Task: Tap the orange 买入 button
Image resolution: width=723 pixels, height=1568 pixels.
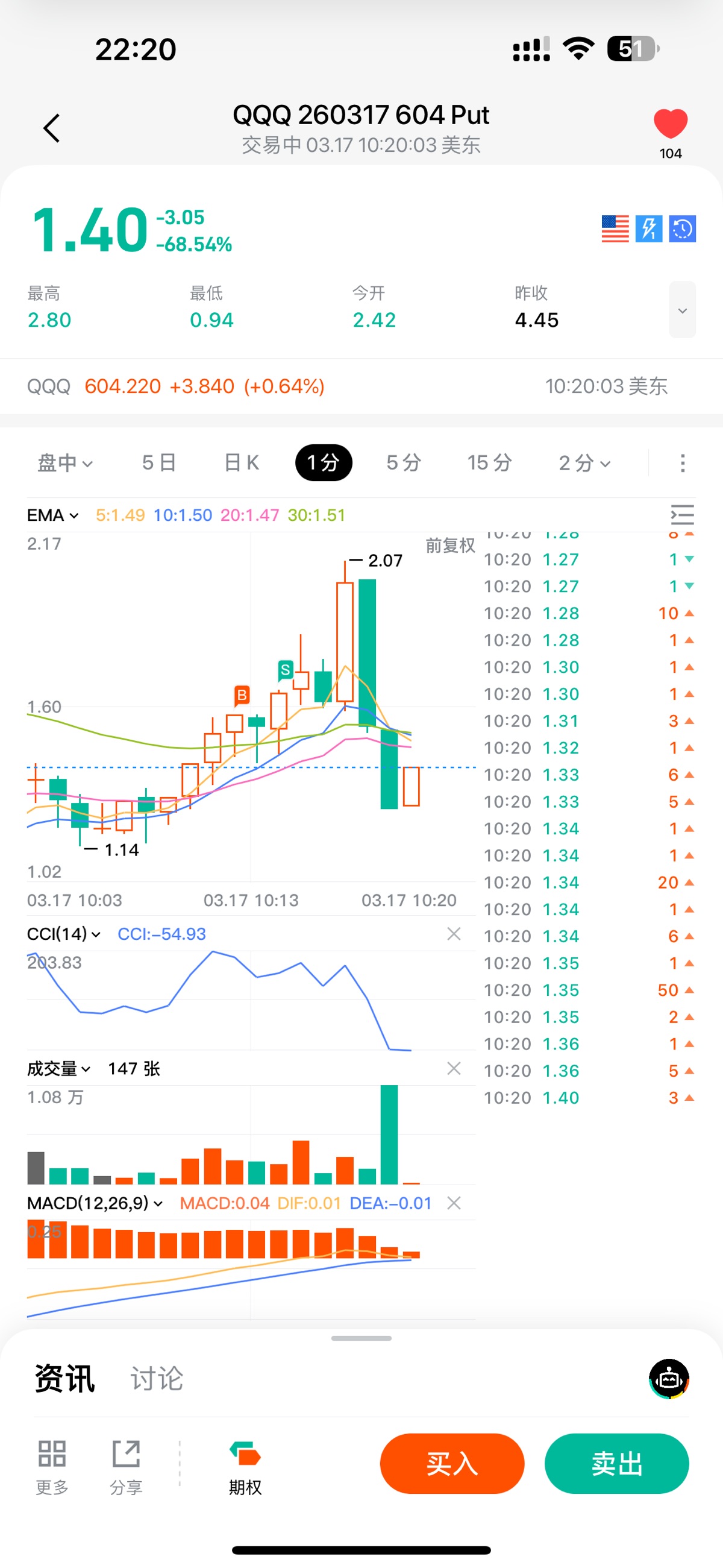Action: tap(451, 1463)
